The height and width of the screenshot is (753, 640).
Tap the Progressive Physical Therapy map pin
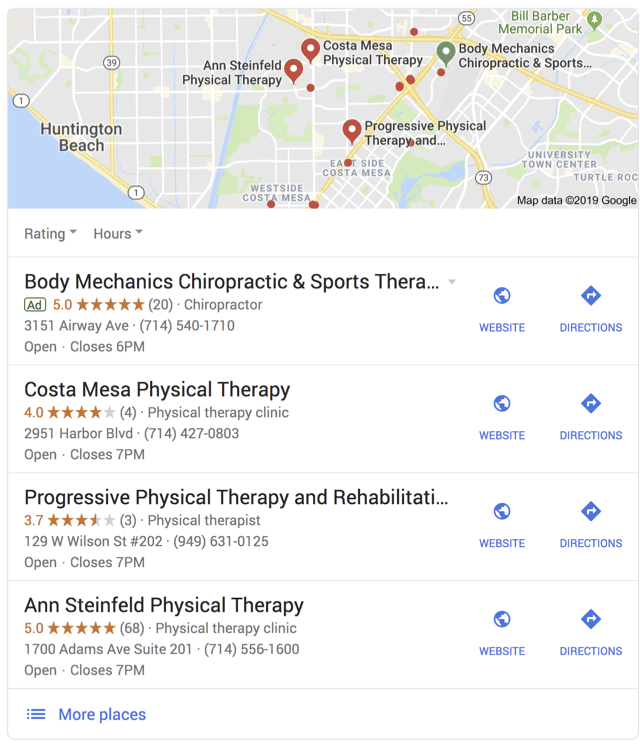(351, 129)
